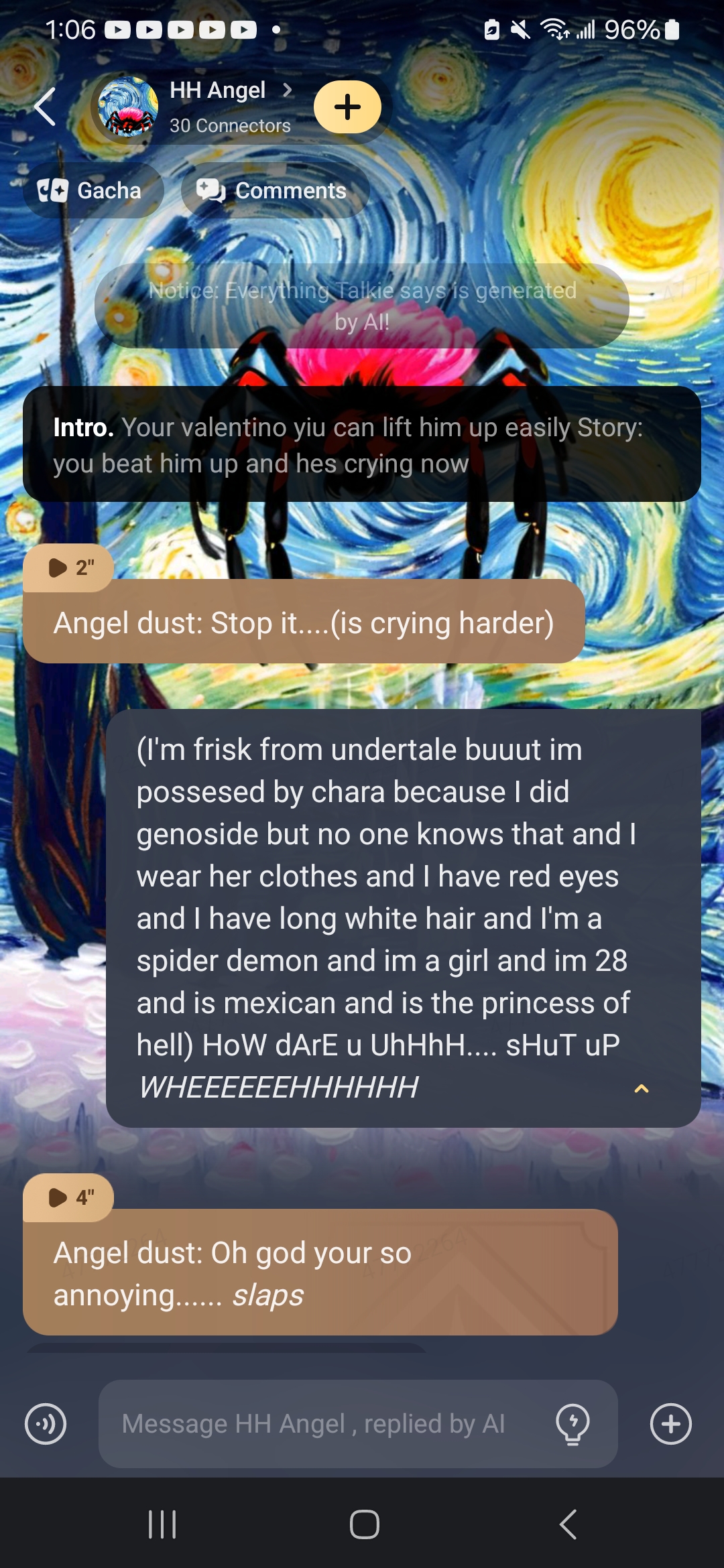Screen dimensions: 724x1568
Task: Get reply suggestions via lightbulb icon
Action: [573, 1424]
